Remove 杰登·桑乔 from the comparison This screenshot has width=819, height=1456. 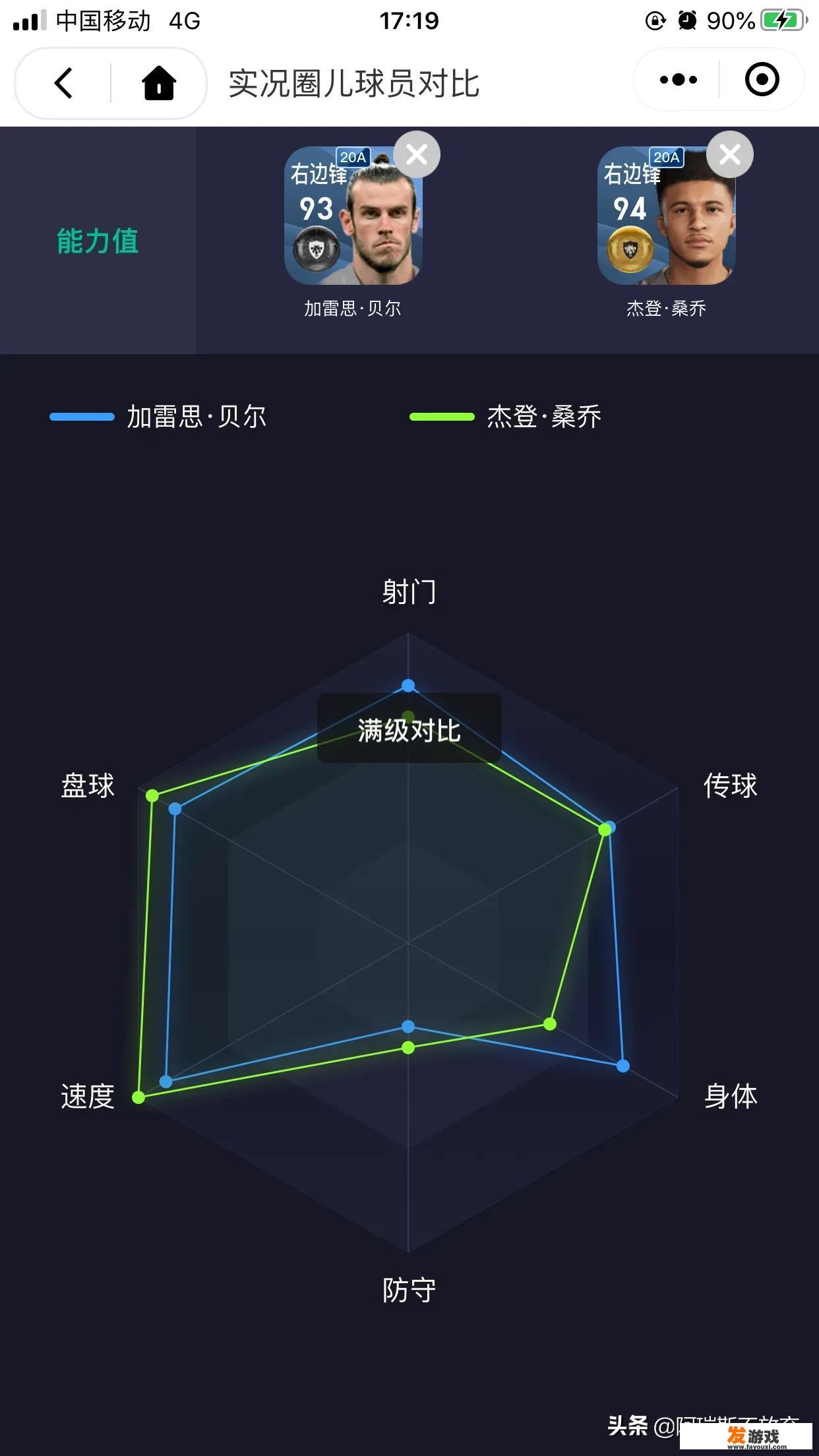(729, 154)
